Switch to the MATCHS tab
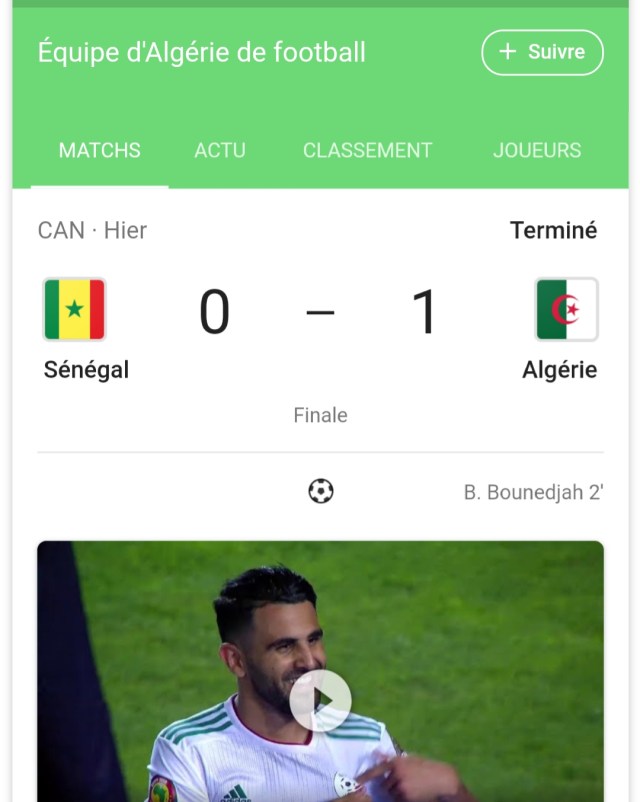Screen dimensions: 640x802 (x=100, y=151)
